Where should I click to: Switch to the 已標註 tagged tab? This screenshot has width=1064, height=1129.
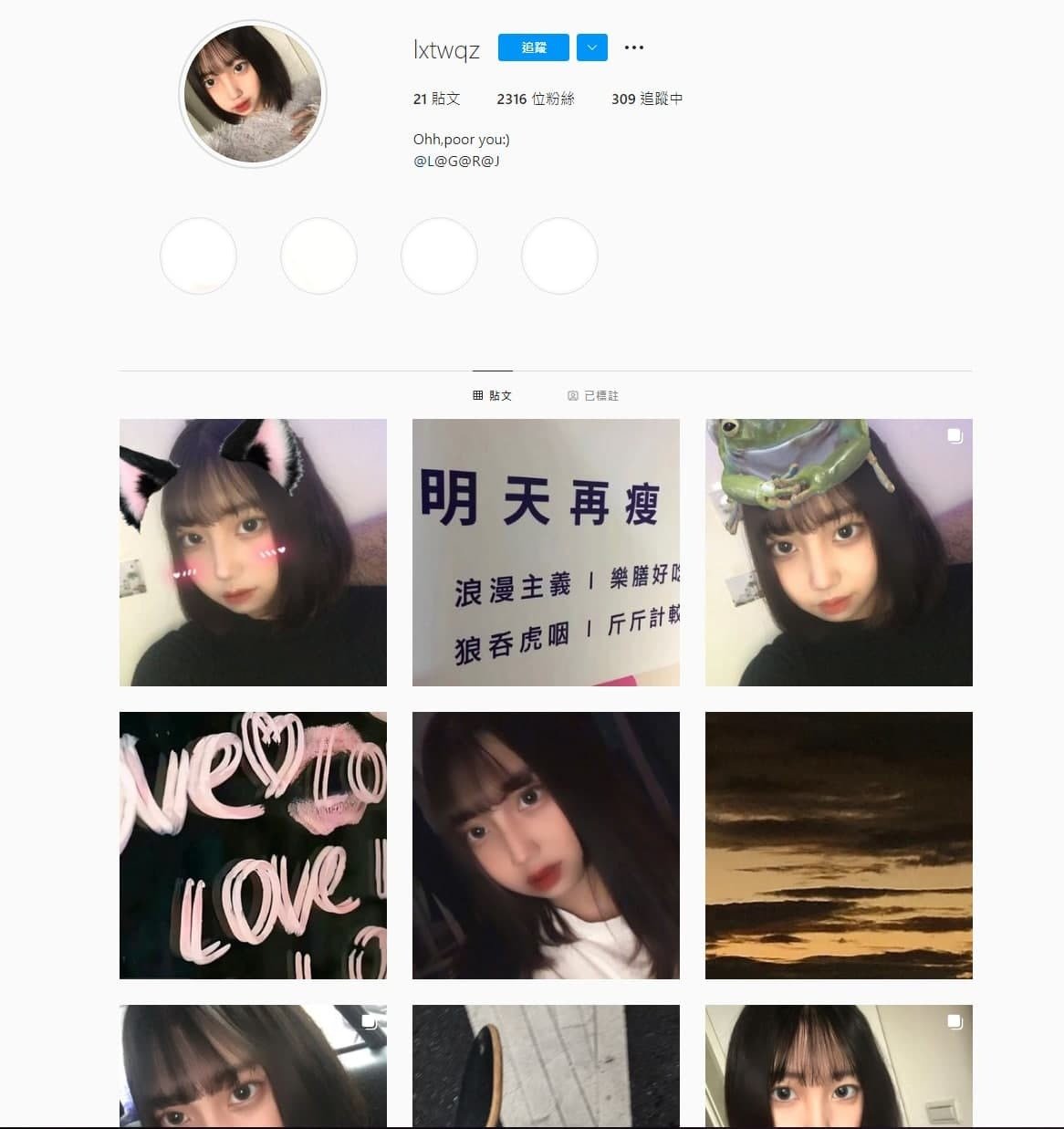click(x=593, y=395)
